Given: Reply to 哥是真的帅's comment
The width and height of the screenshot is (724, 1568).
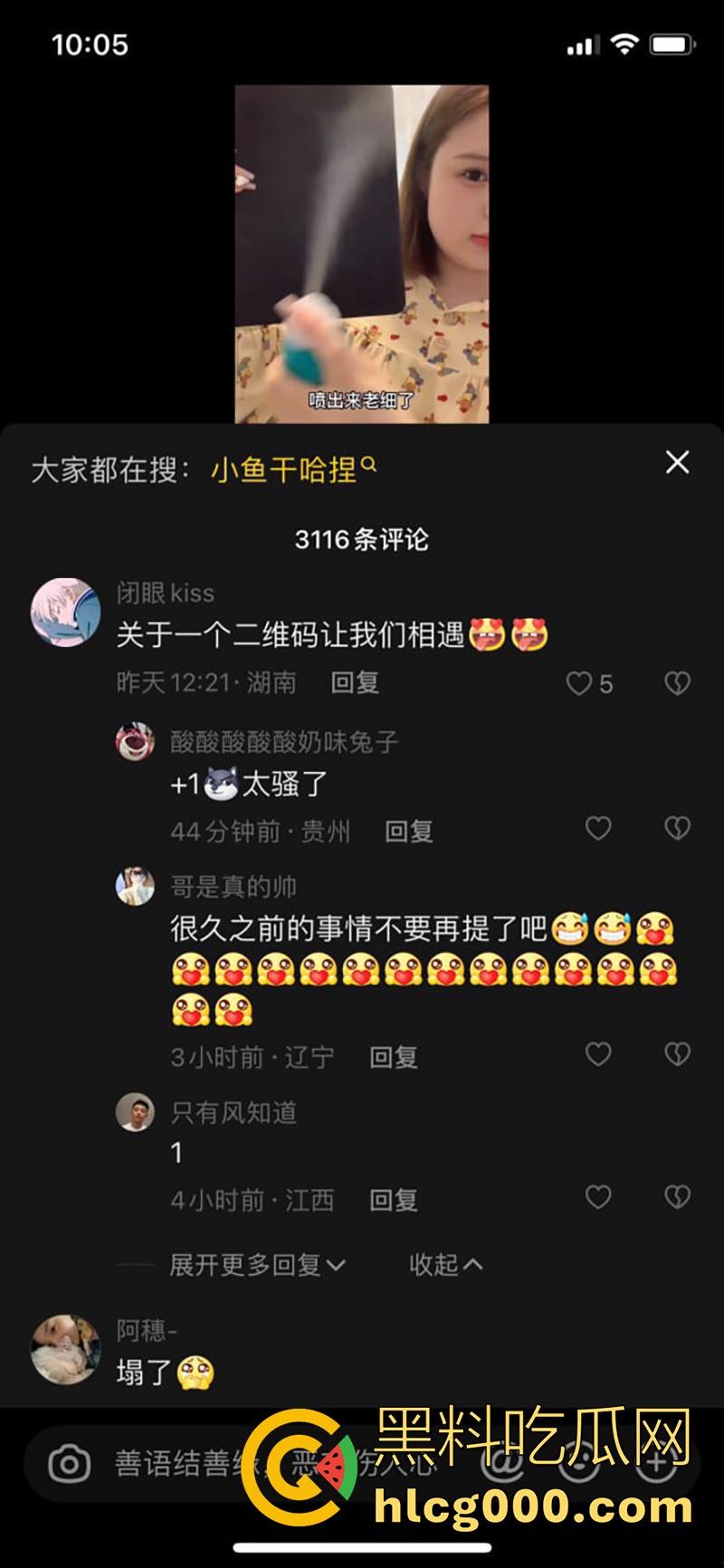Looking at the screenshot, I should pyautogui.click(x=395, y=1055).
